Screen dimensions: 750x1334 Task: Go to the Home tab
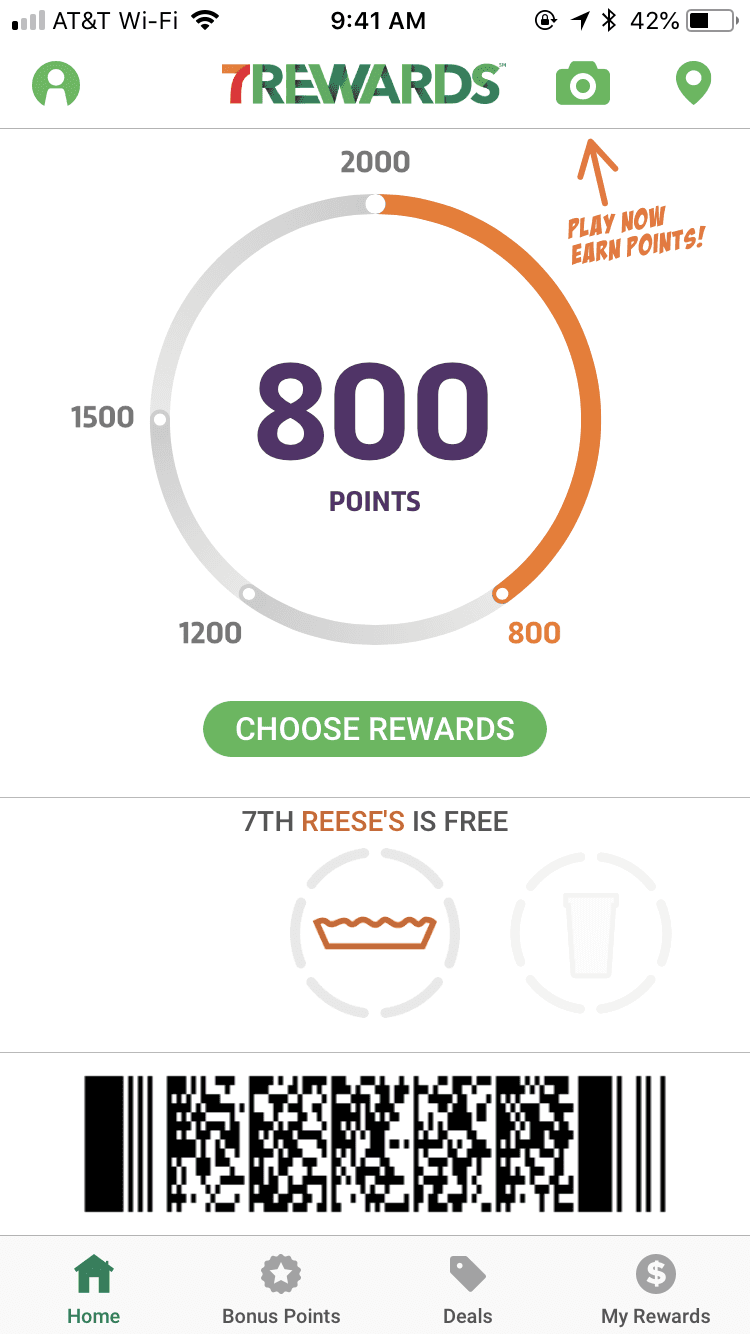pos(94,1290)
